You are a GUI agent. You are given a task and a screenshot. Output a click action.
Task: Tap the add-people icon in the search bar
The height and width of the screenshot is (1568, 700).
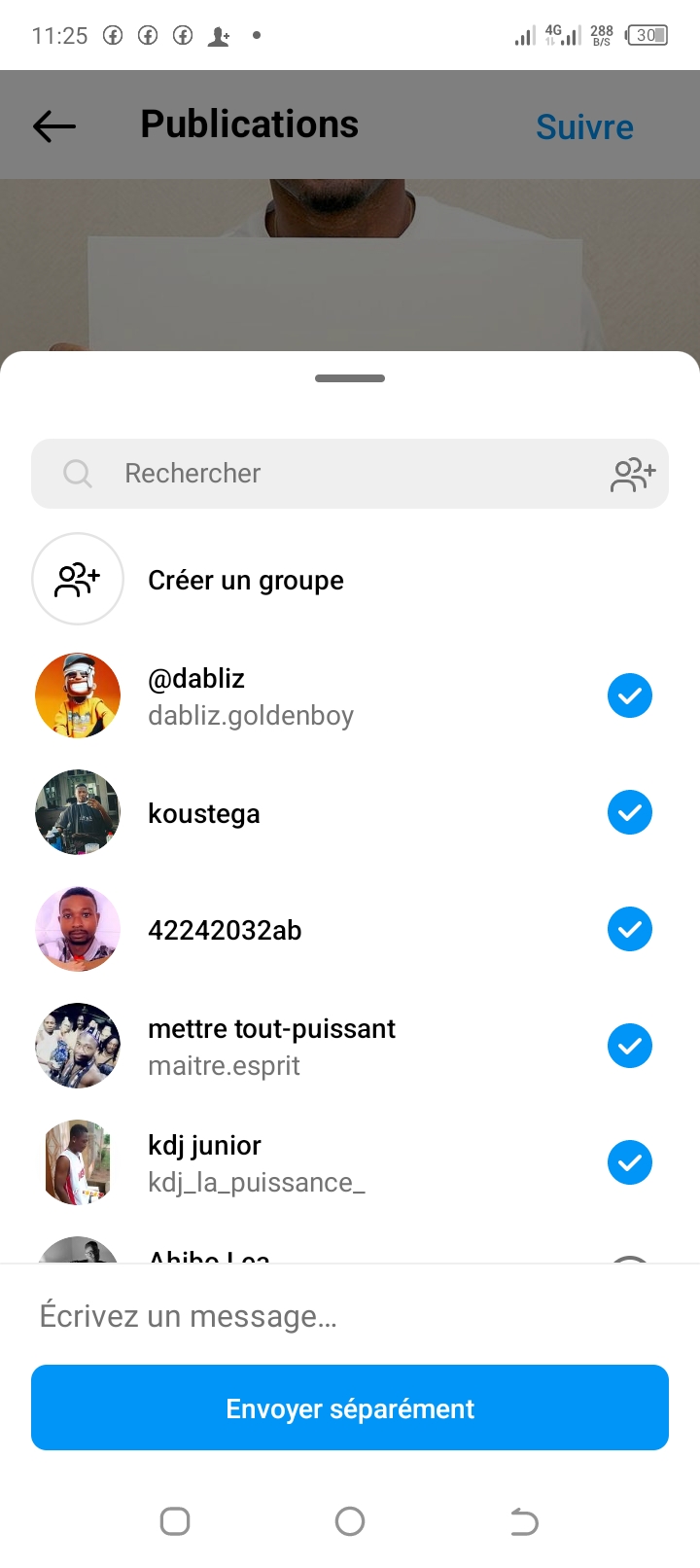pos(633,475)
